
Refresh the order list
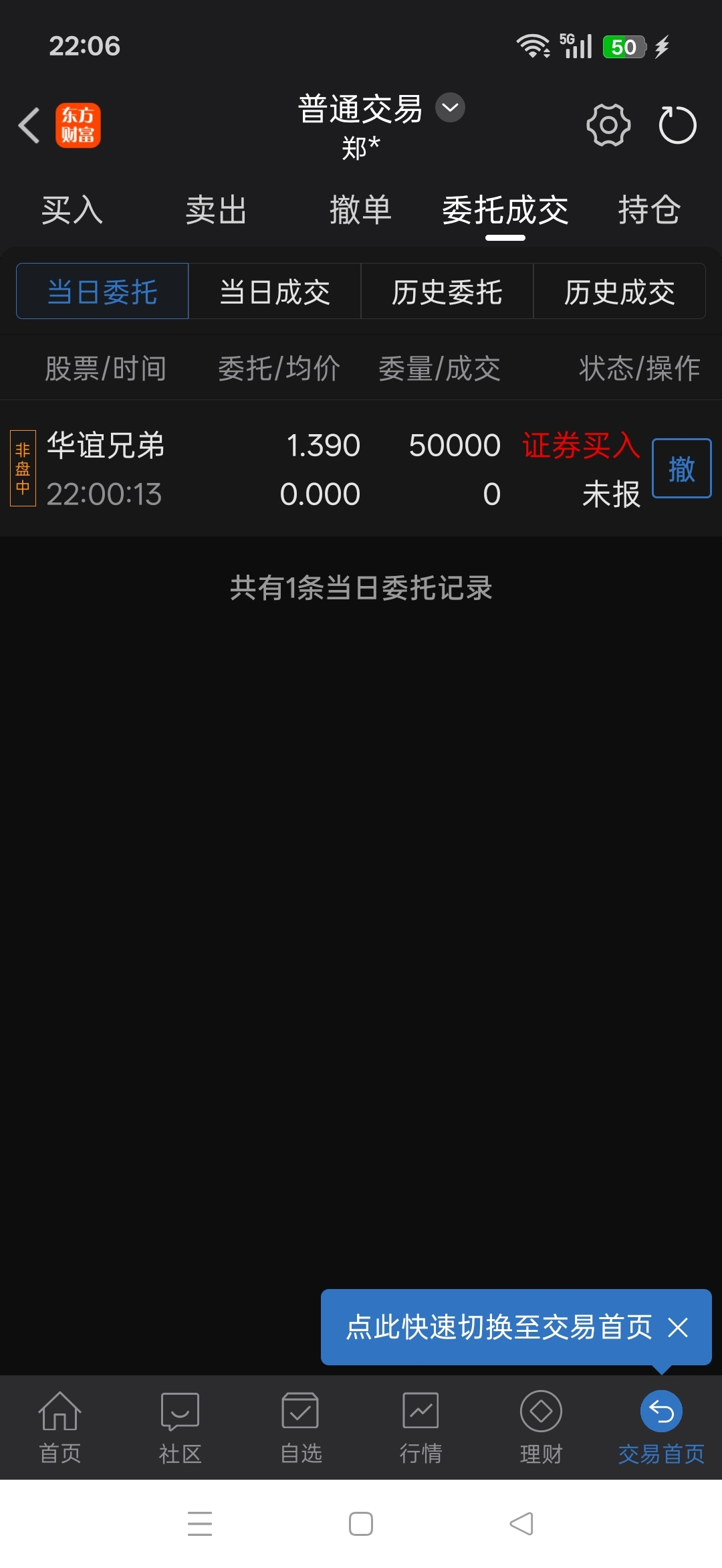point(677,125)
